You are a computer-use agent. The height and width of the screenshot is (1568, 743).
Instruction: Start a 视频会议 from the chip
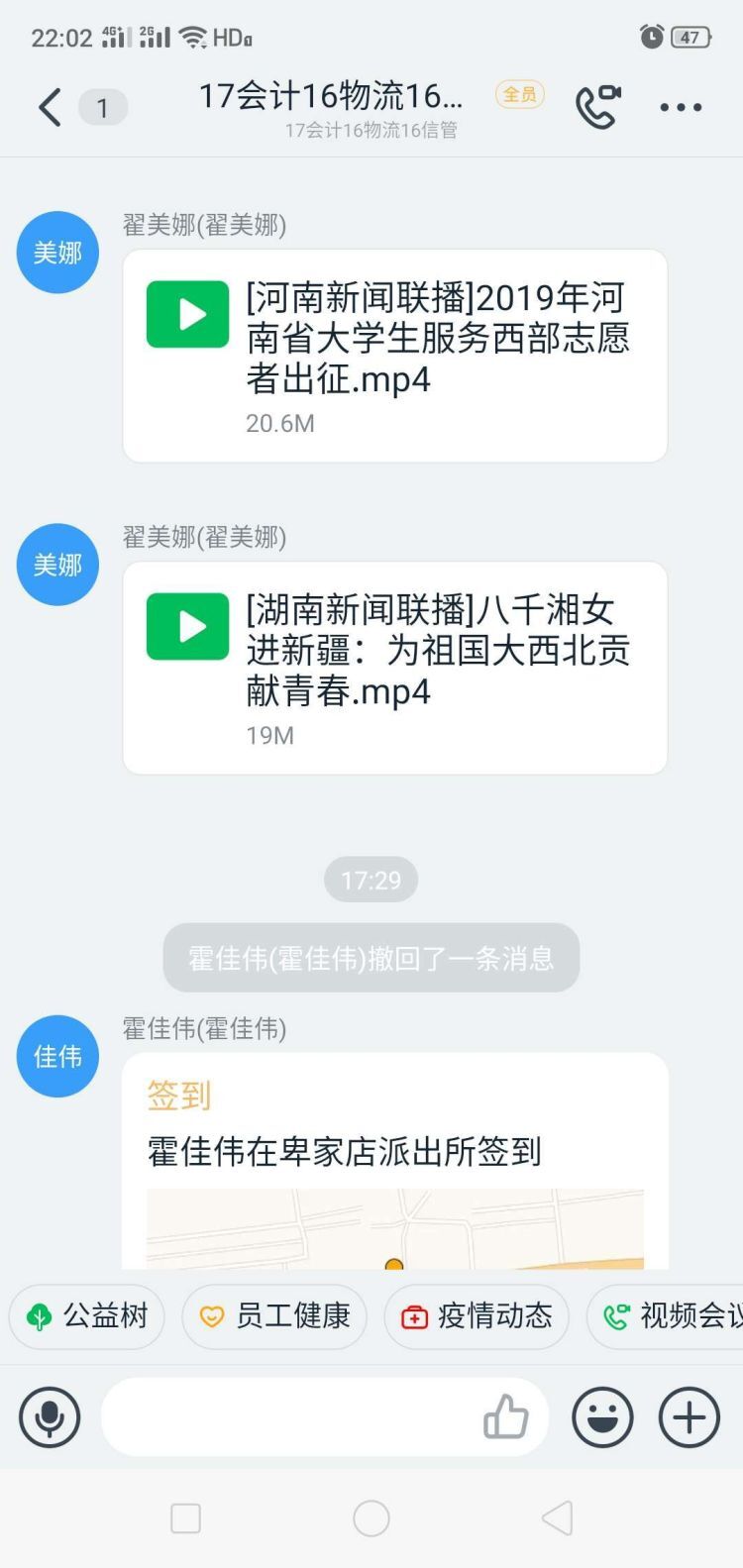coord(666,1315)
